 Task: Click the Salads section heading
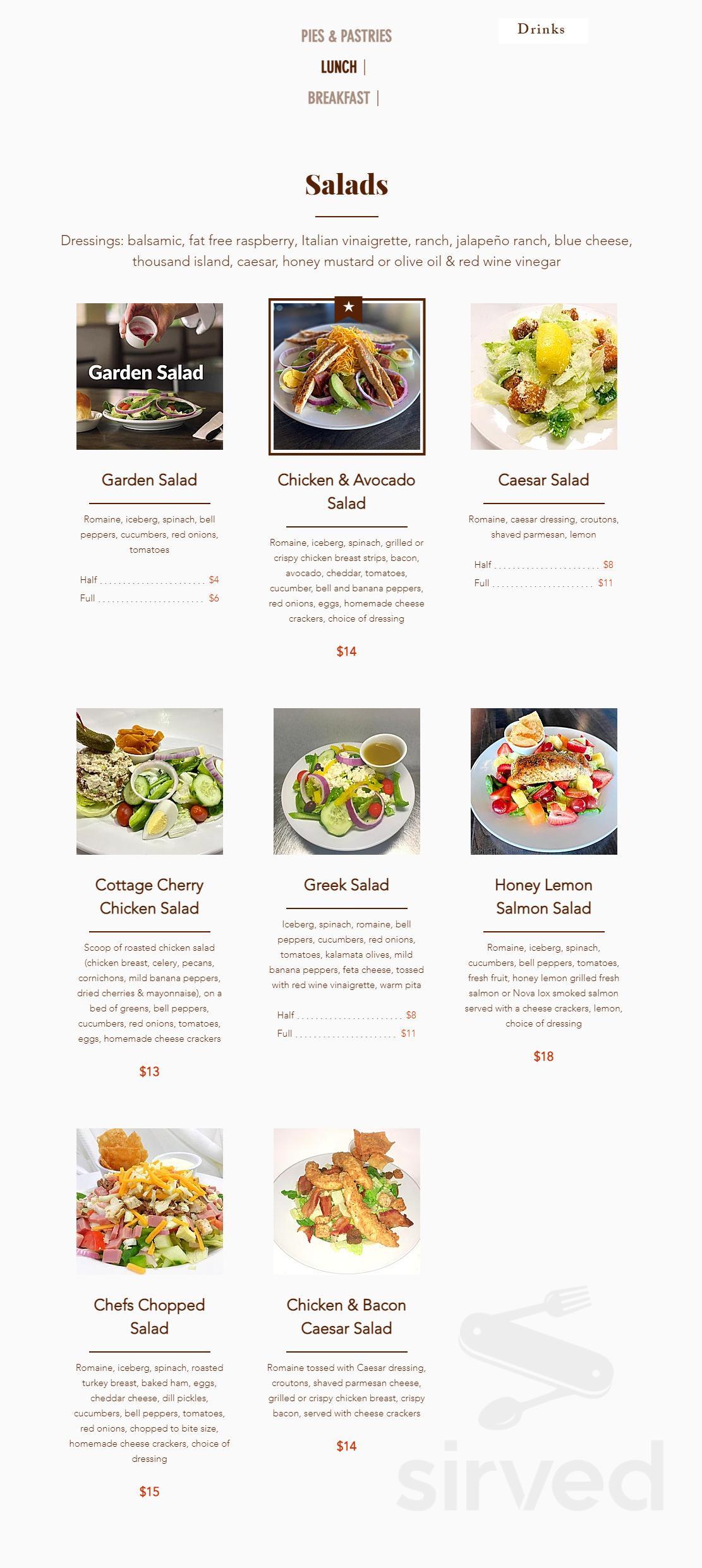347,184
